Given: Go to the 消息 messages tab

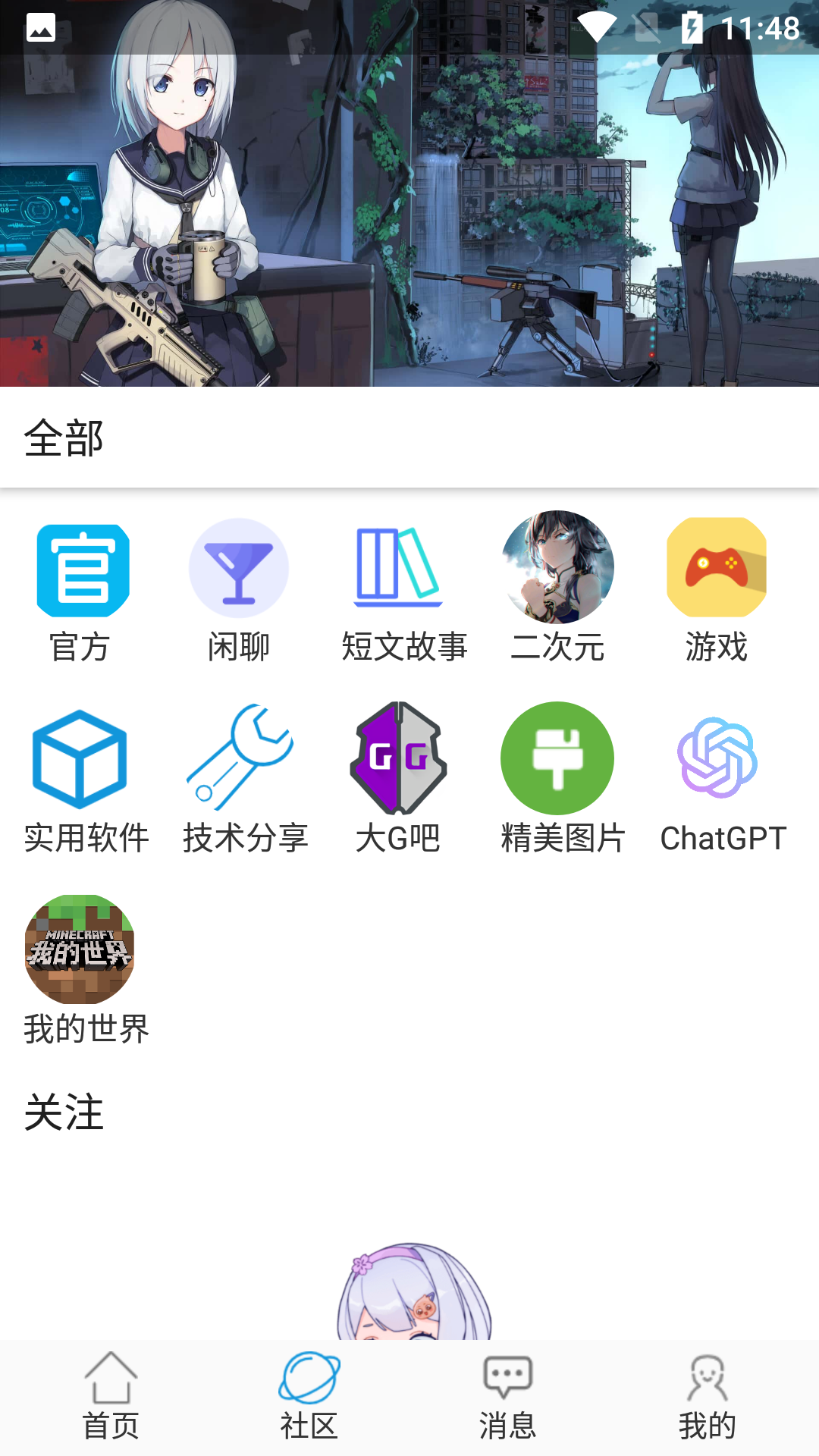Looking at the screenshot, I should point(507,1397).
